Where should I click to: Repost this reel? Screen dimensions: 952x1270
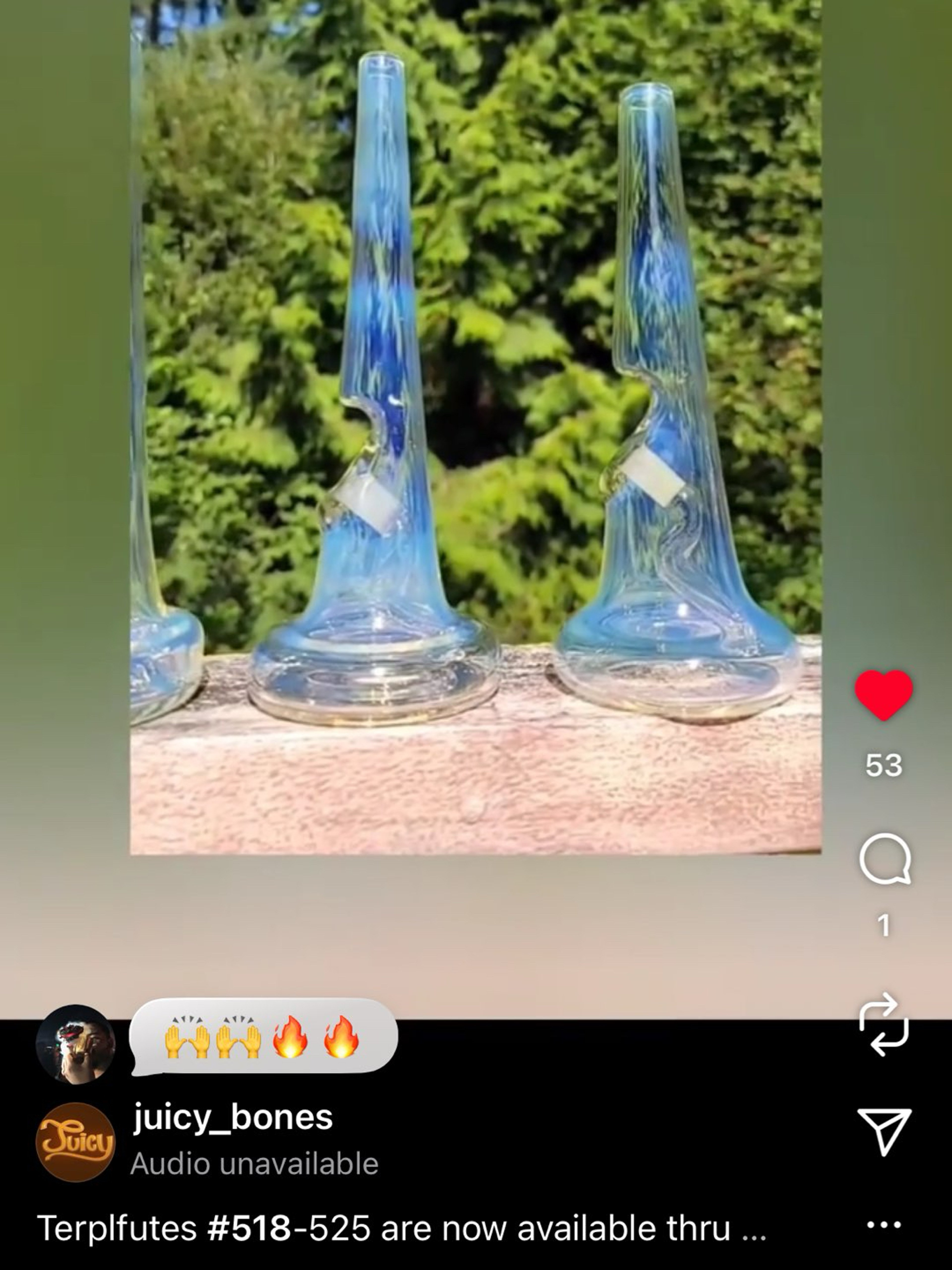(x=883, y=1025)
